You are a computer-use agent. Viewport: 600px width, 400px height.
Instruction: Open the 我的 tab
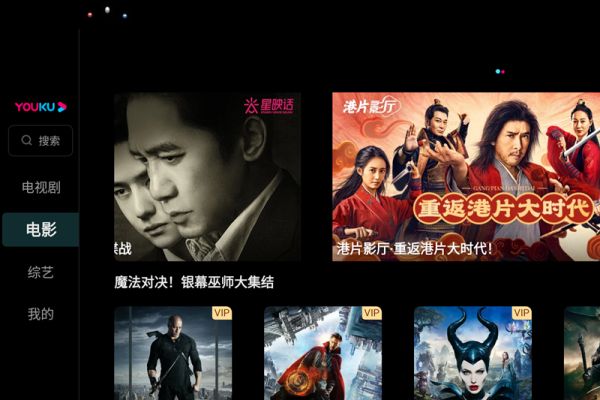pos(40,314)
